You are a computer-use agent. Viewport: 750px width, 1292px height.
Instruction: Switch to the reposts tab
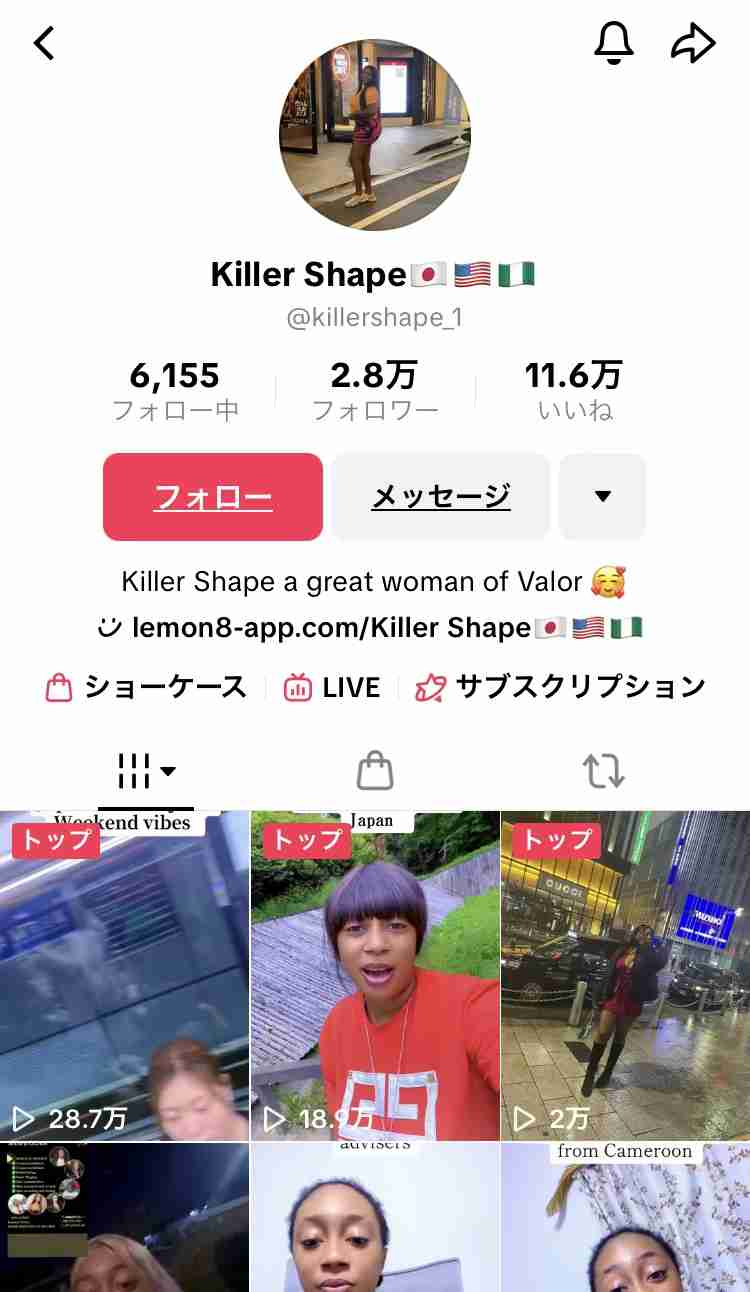click(603, 771)
